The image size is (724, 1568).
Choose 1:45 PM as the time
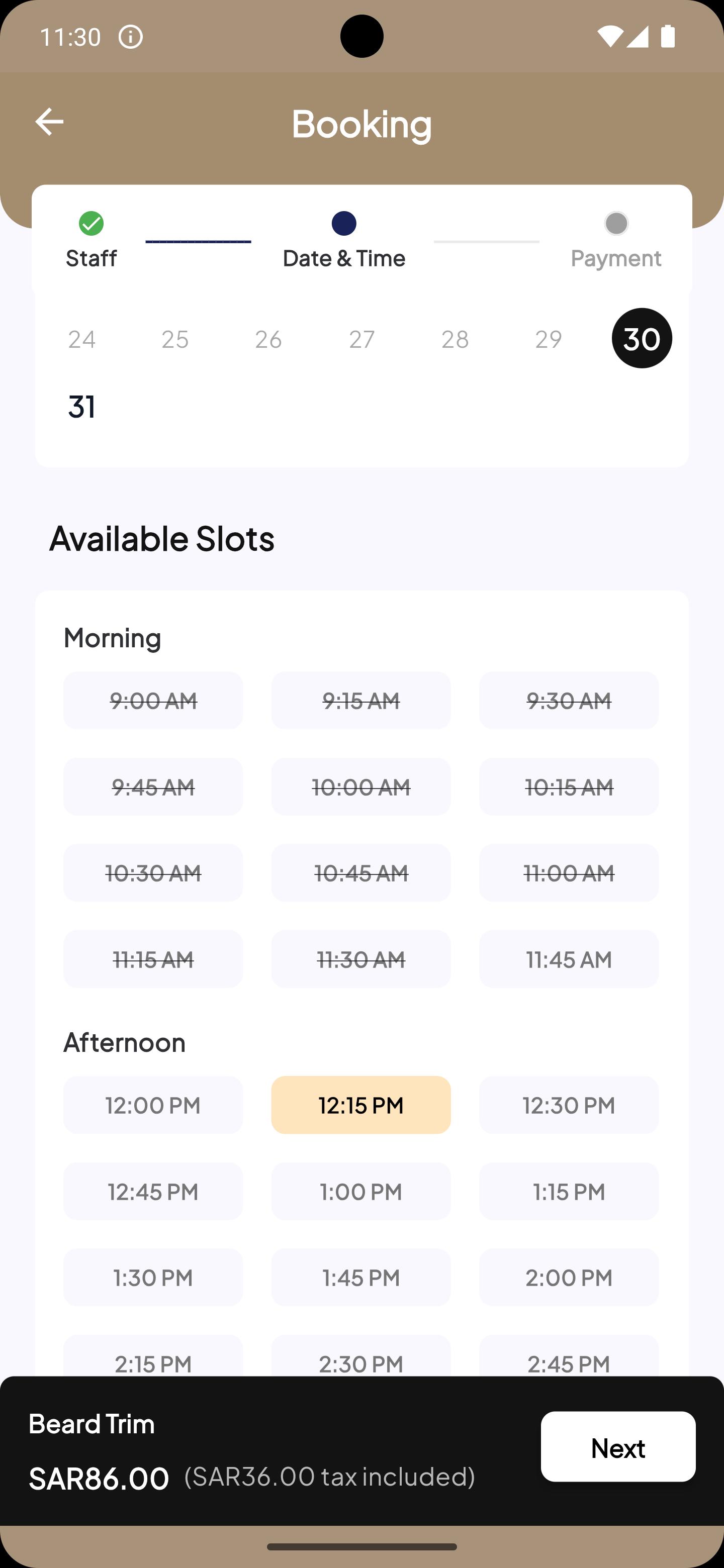click(361, 1277)
